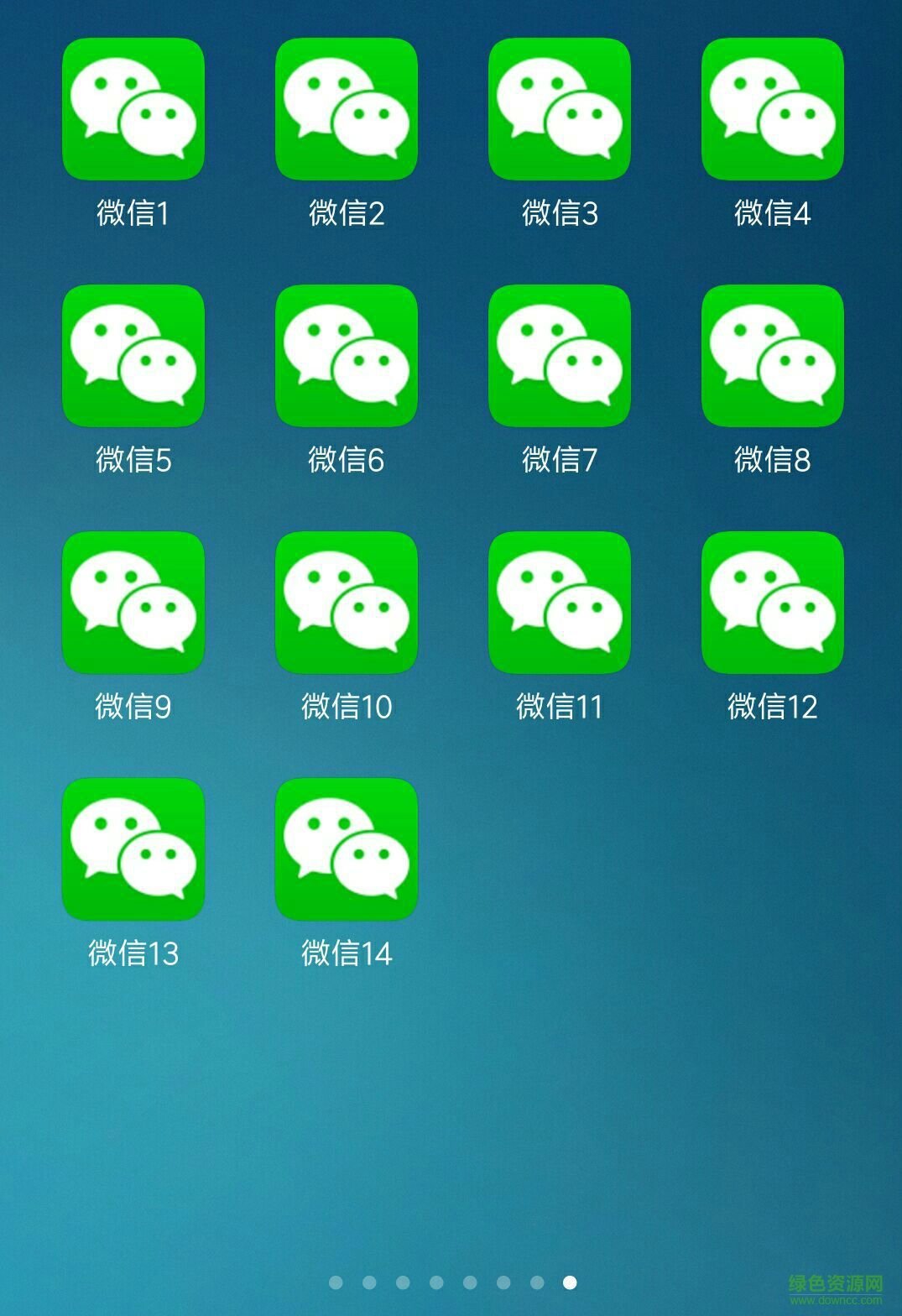Open the 微信1 app
The height and width of the screenshot is (1316, 902).
[133, 109]
